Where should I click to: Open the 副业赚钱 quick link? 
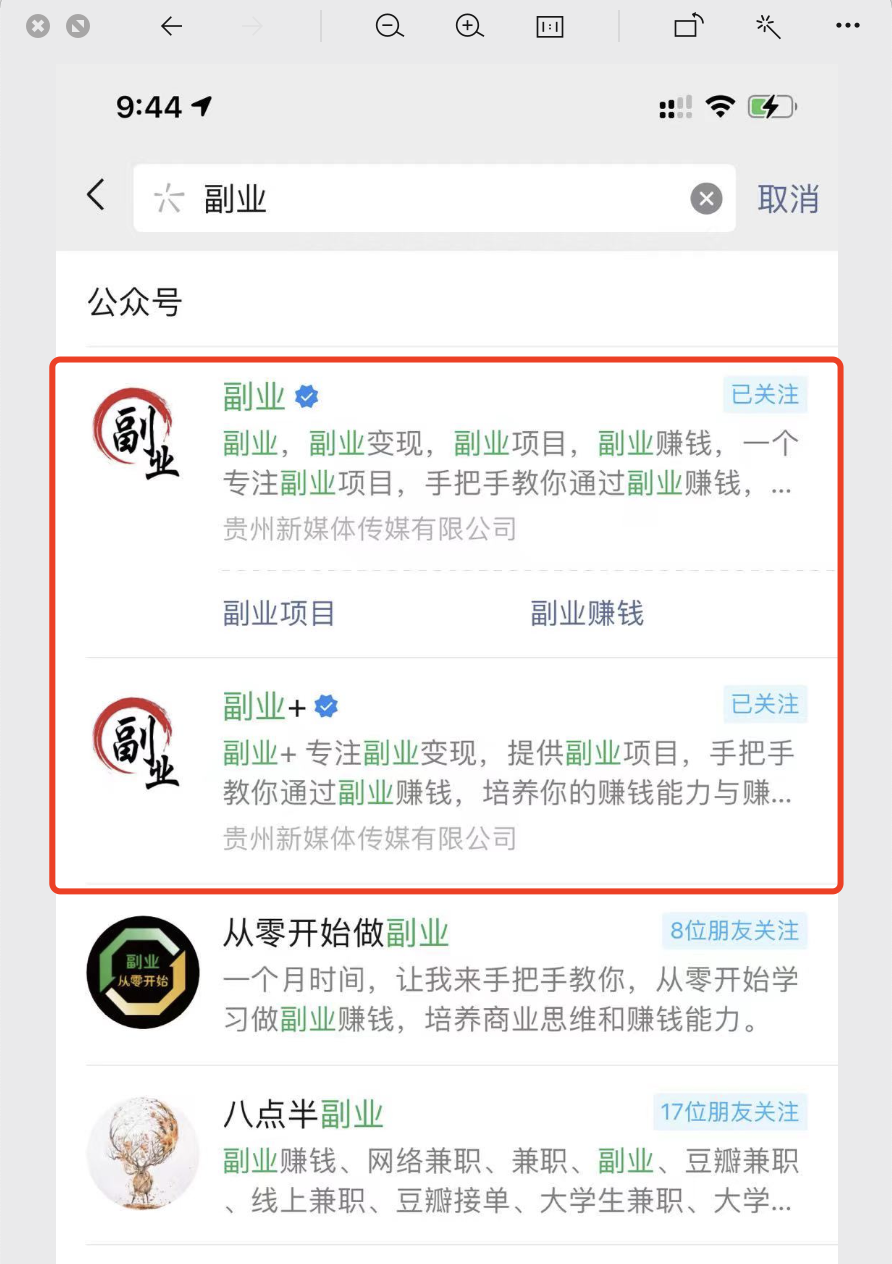click(x=587, y=613)
